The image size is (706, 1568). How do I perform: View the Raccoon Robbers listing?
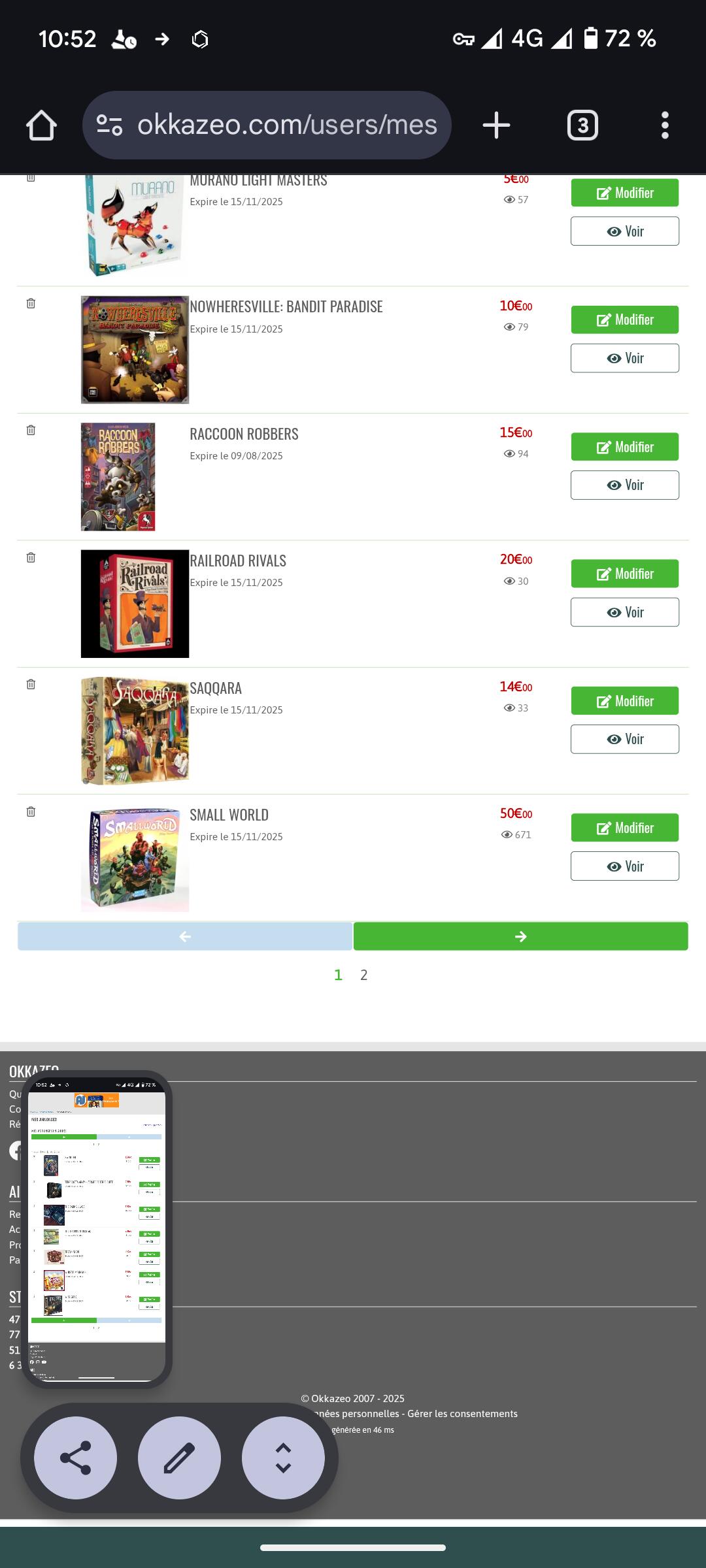[x=625, y=485]
